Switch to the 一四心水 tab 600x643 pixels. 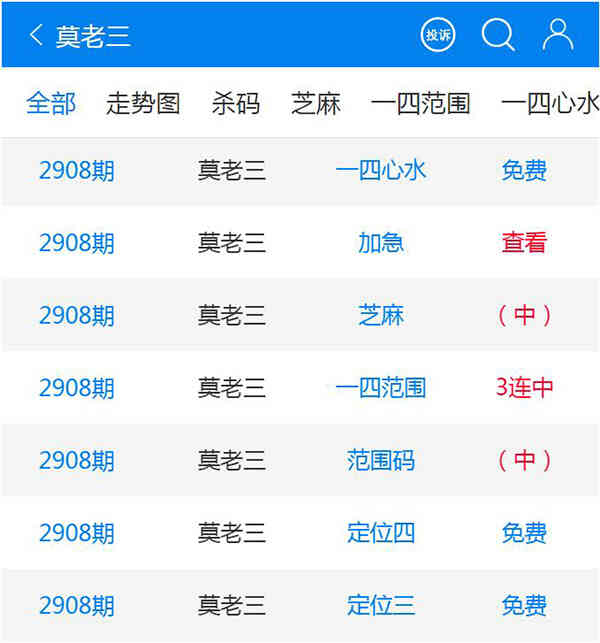pos(550,103)
